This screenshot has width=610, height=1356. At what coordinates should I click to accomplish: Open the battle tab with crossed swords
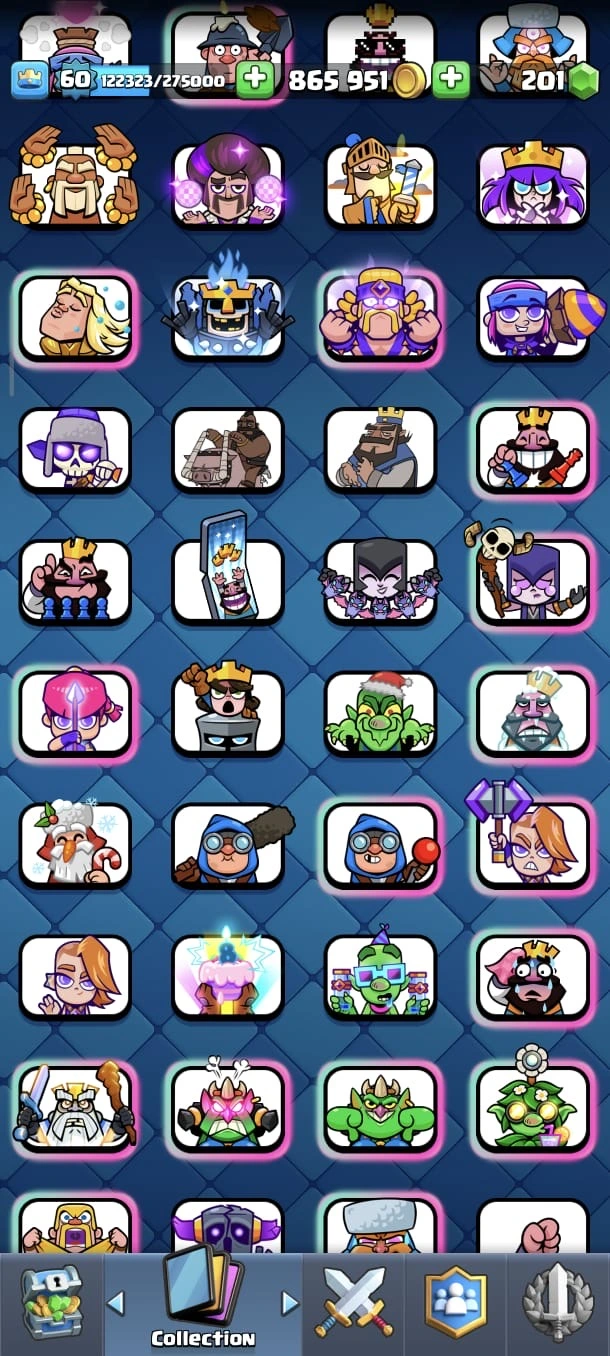[354, 1301]
